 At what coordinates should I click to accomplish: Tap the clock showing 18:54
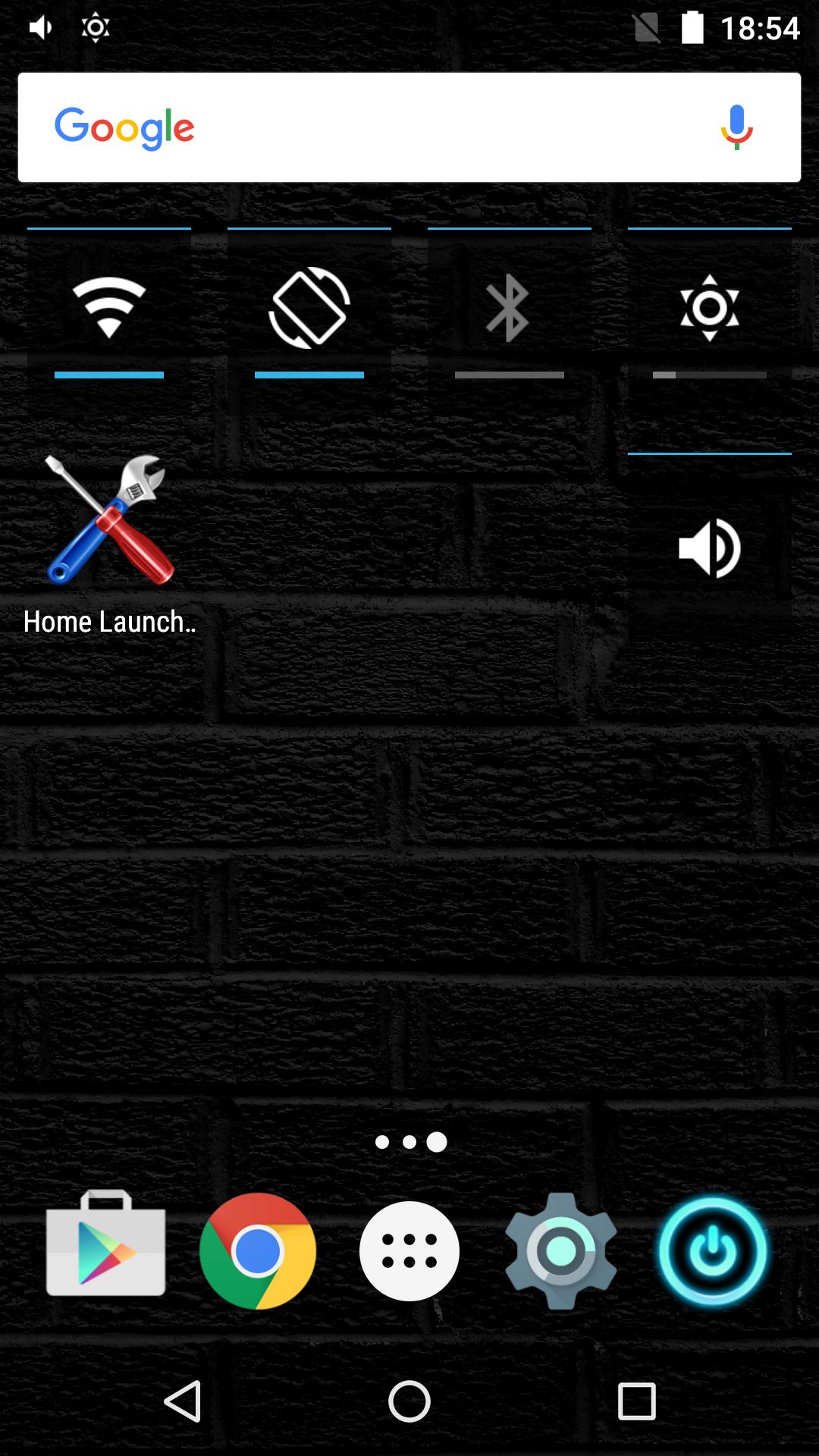pyautogui.click(x=761, y=27)
